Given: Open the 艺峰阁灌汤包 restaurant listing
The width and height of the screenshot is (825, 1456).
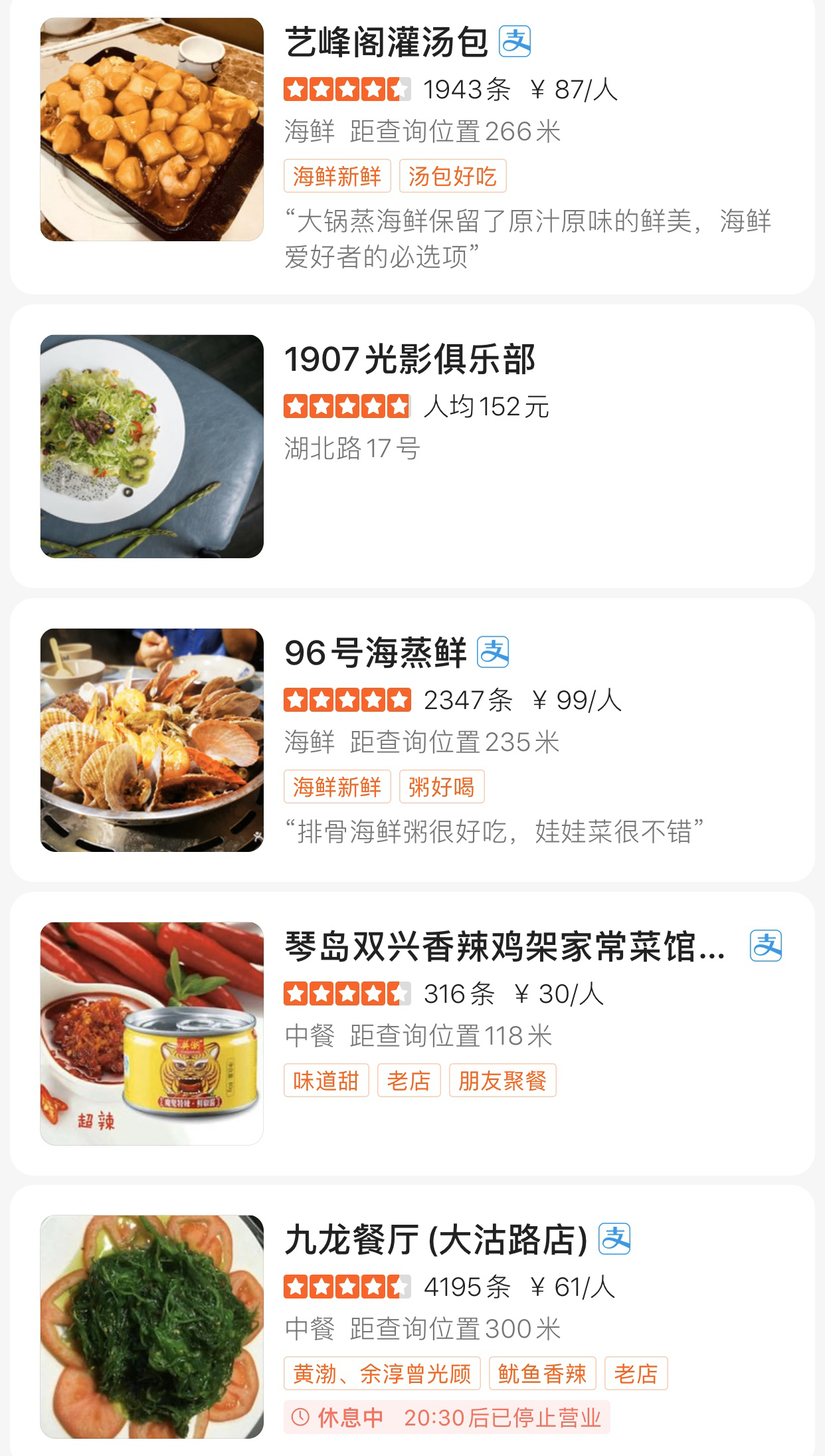Looking at the screenshot, I should [x=385, y=44].
